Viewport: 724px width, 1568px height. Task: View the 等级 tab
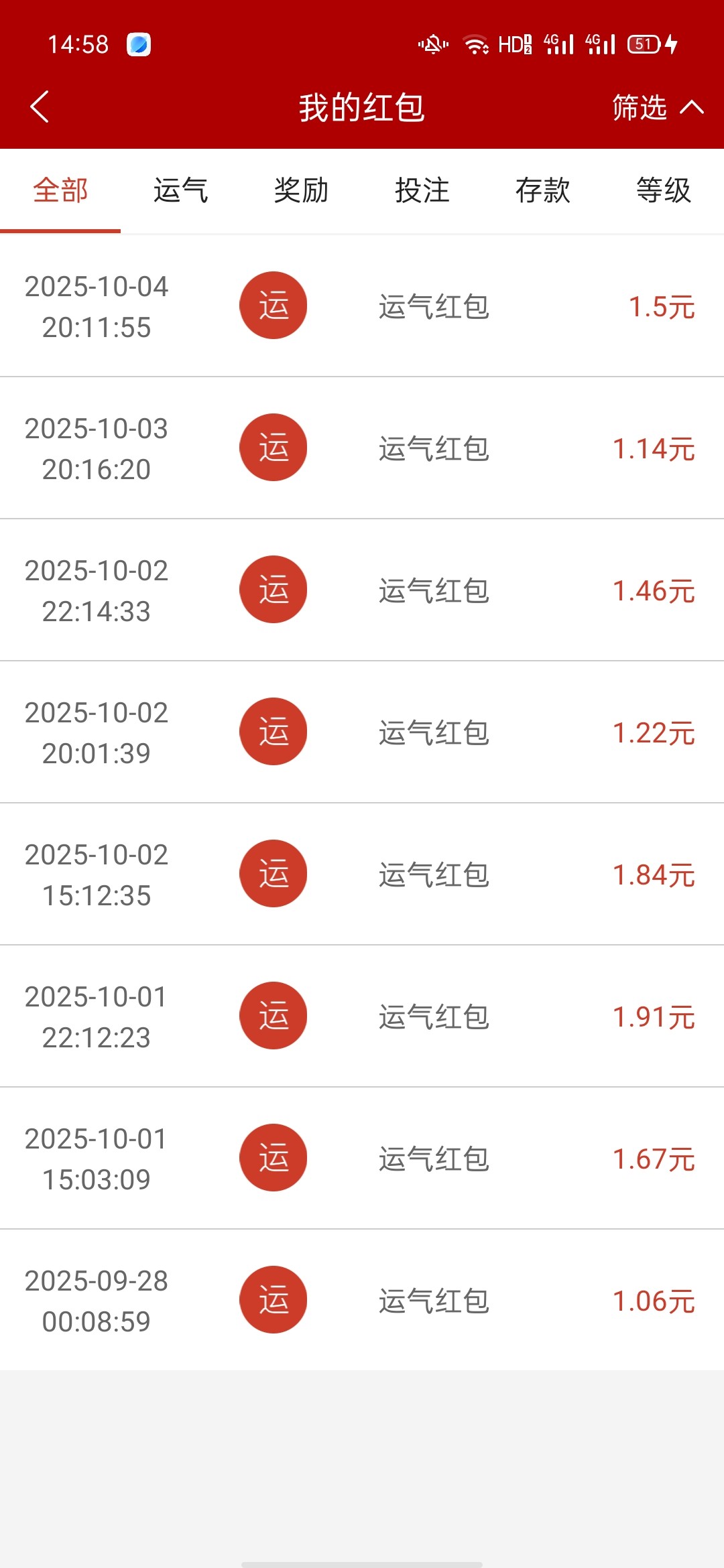(x=664, y=191)
